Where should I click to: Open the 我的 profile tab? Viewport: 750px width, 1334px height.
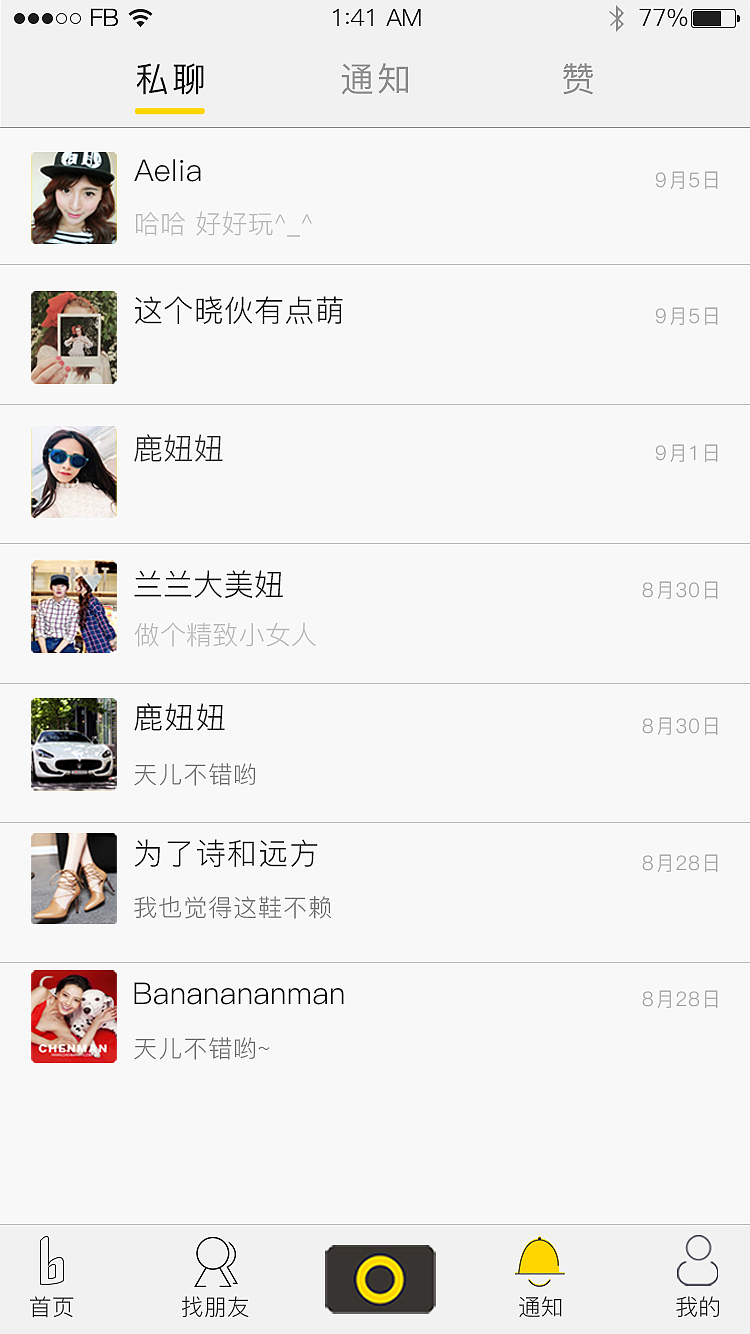pyautogui.click(x=697, y=1277)
